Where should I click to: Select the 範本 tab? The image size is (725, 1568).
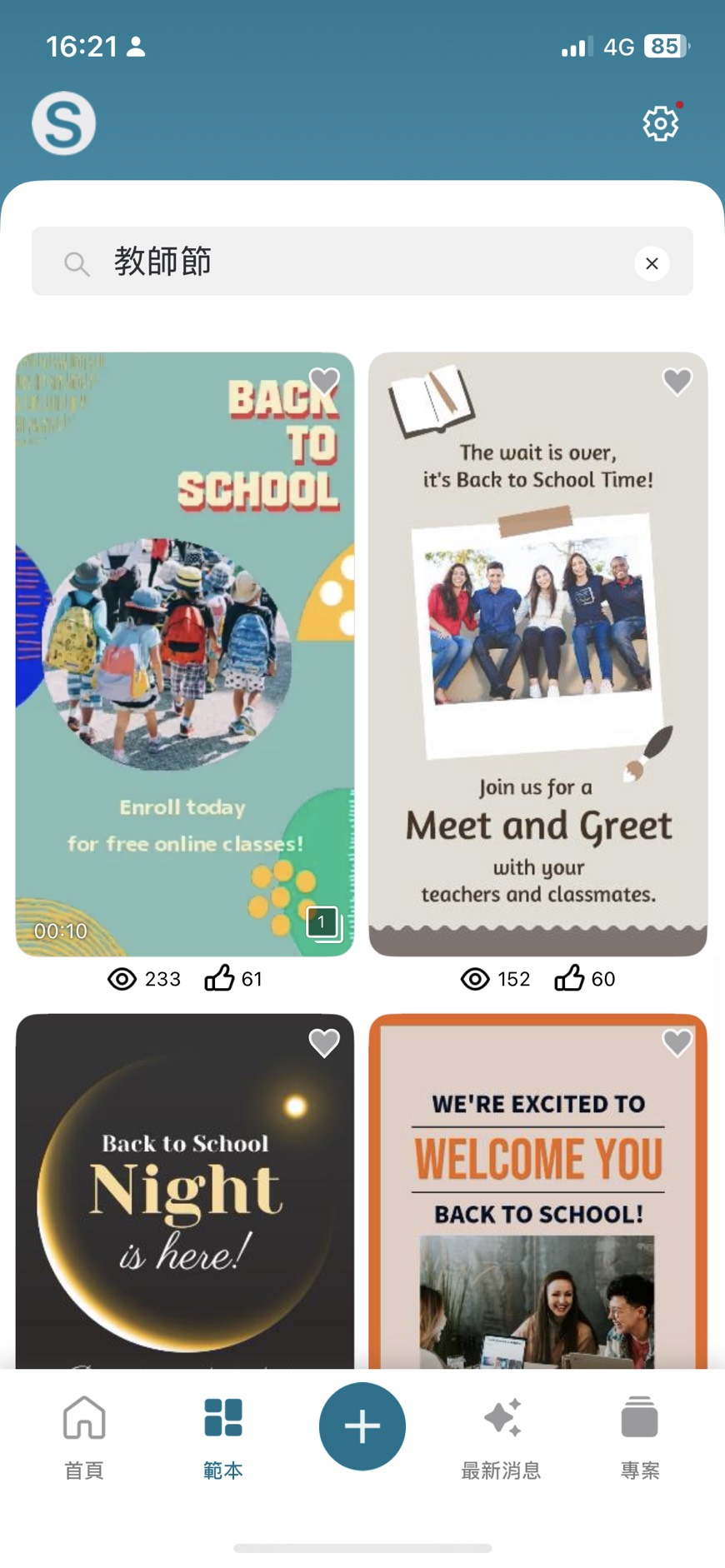[x=223, y=1435]
